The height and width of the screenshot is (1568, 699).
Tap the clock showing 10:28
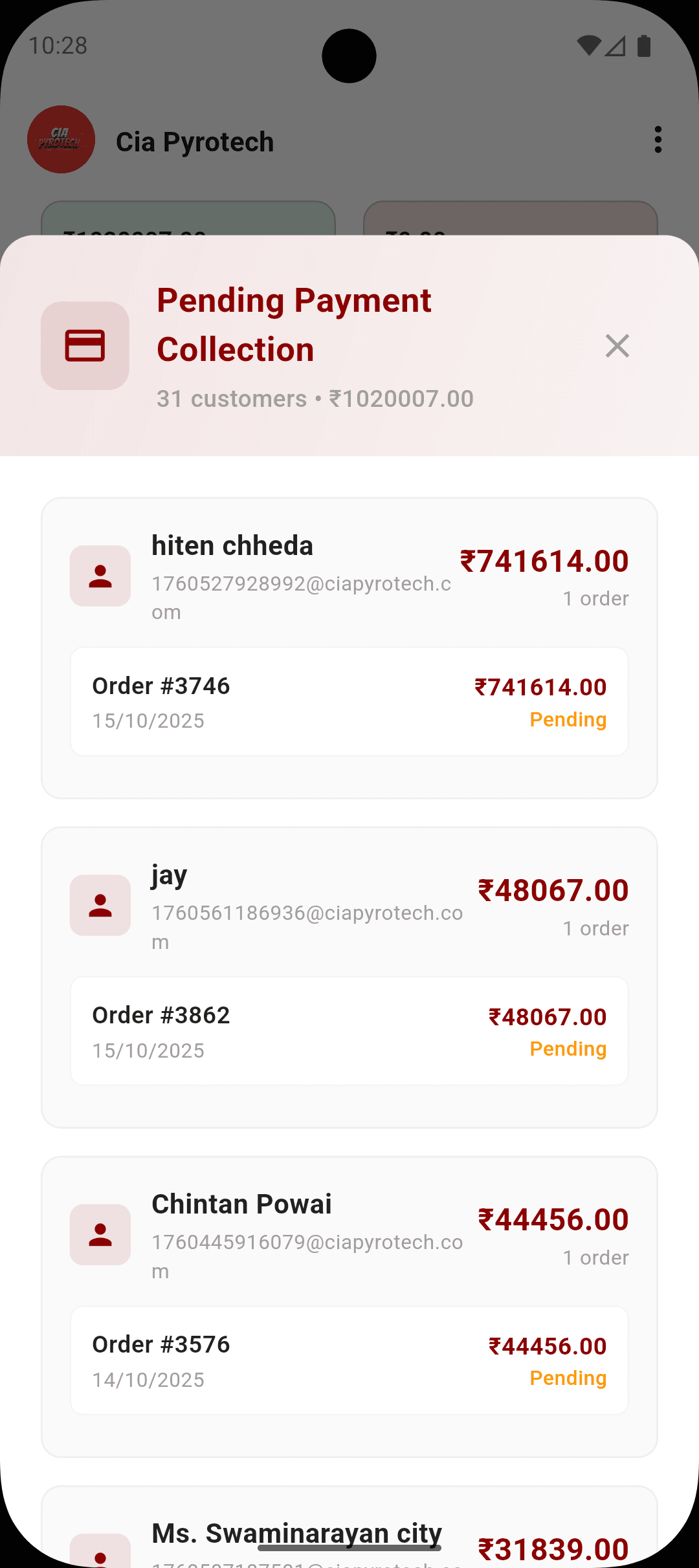[58, 45]
